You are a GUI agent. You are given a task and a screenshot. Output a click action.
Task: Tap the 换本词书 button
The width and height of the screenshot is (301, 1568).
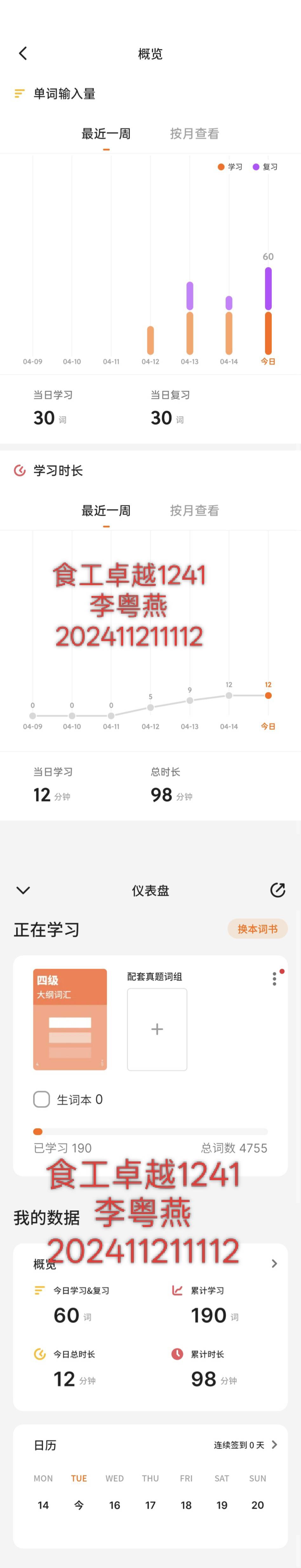[258, 929]
